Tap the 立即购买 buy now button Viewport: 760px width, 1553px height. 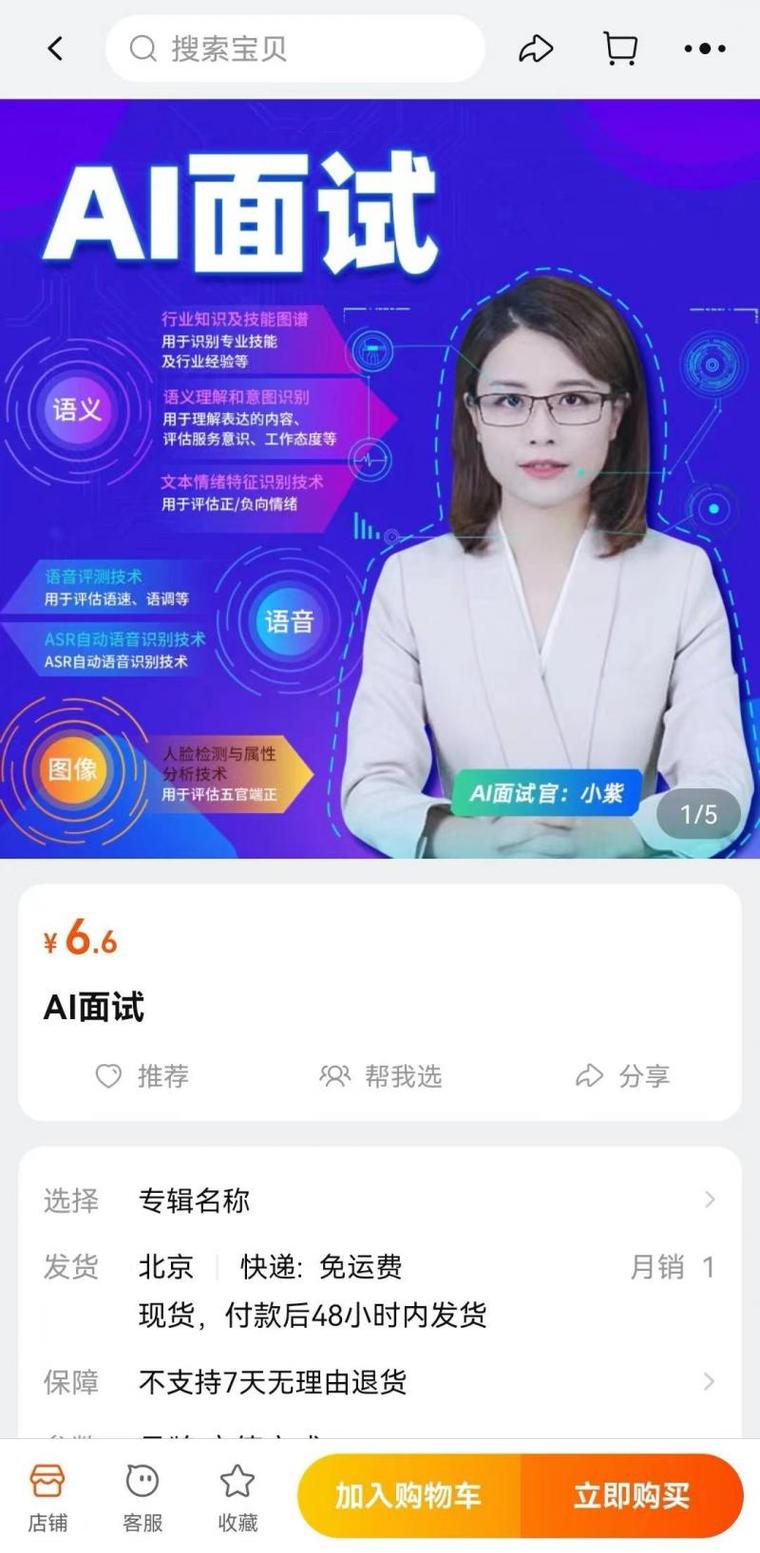click(634, 1494)
